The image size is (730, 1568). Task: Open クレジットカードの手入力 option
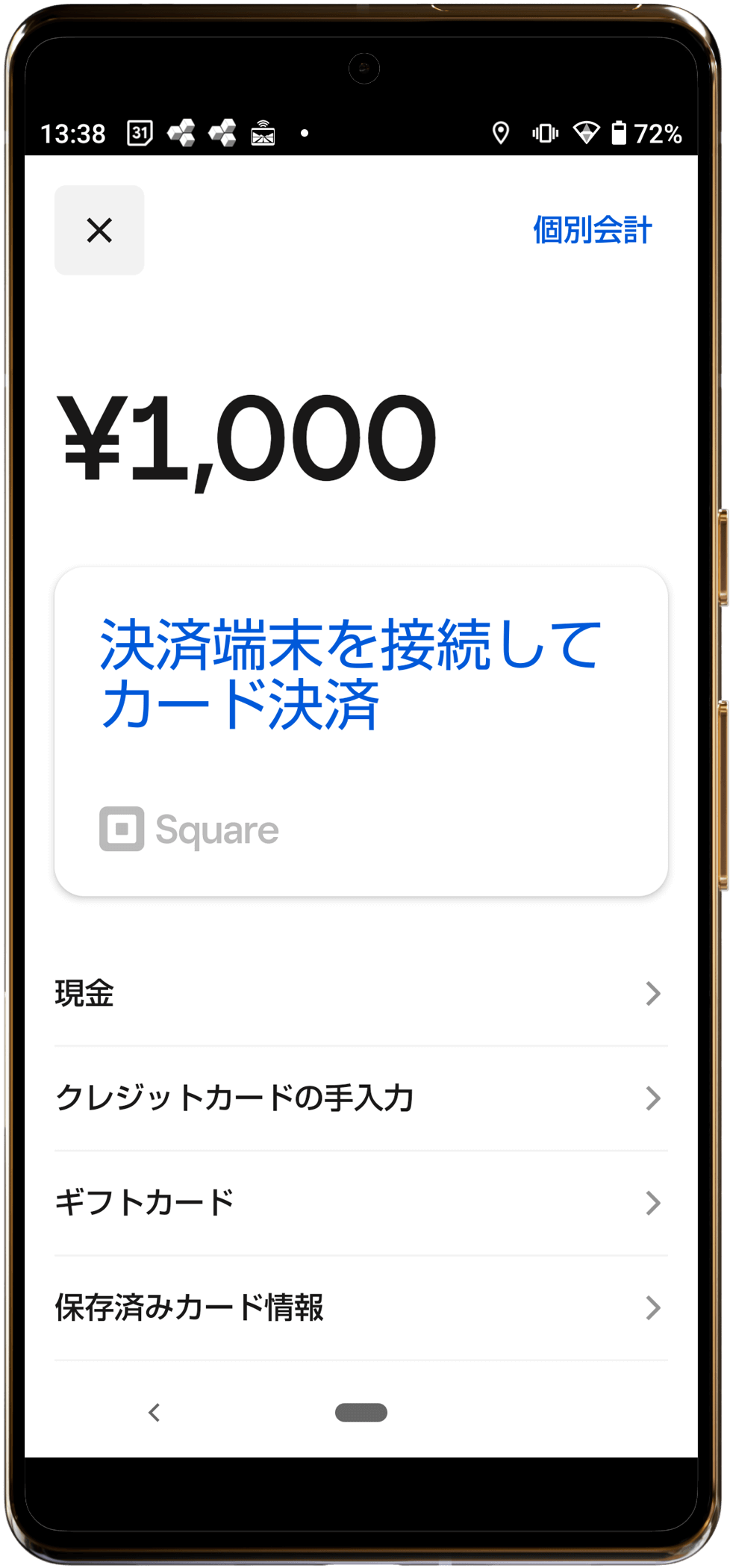[361, 1098]
